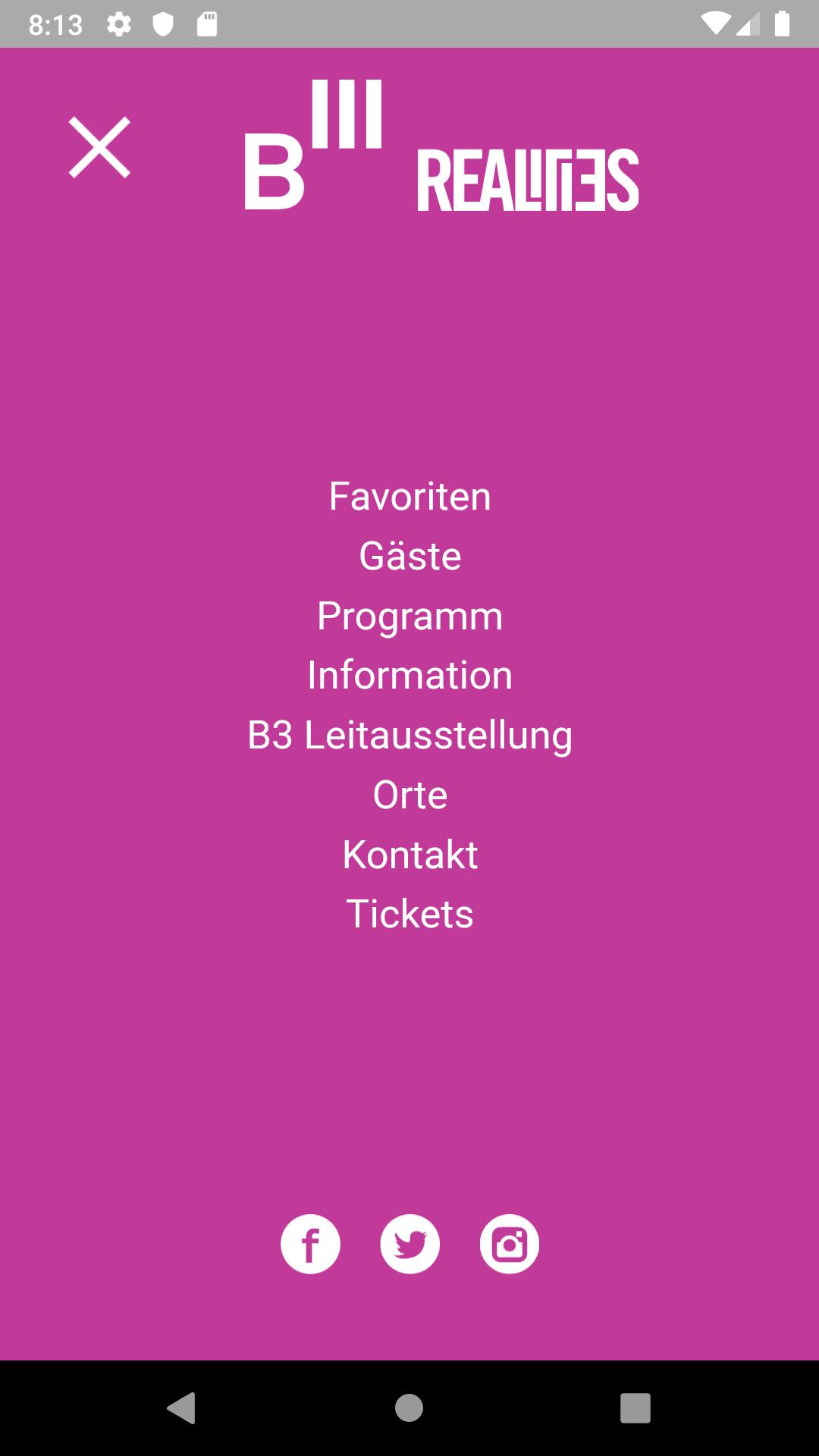Close the menu overlay with the X
819x1456 pixels.
[x=100, y=148]
